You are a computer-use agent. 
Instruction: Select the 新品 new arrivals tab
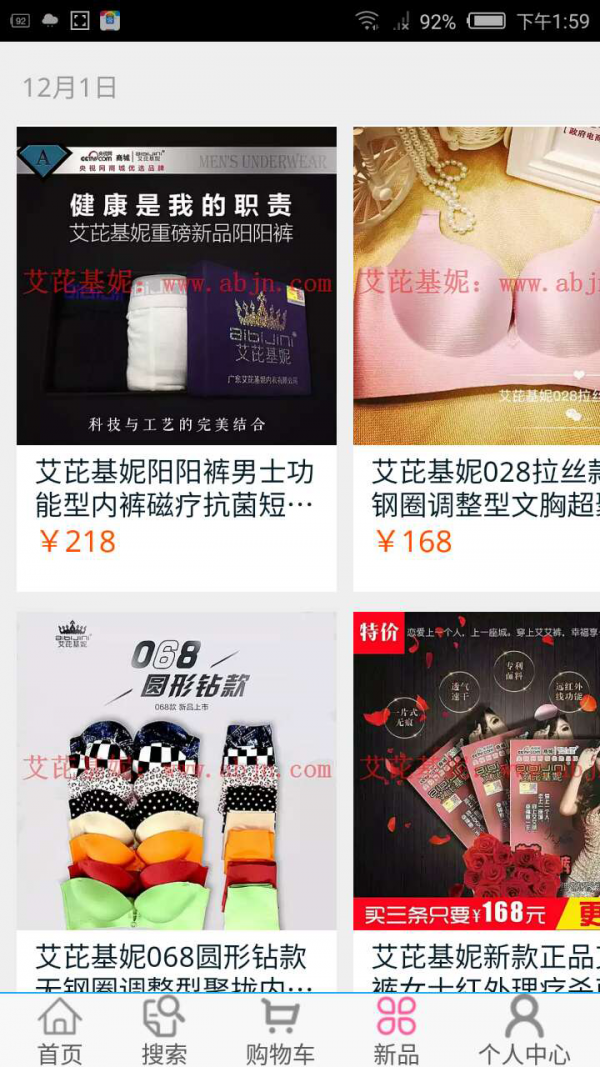pos(396,1030)
